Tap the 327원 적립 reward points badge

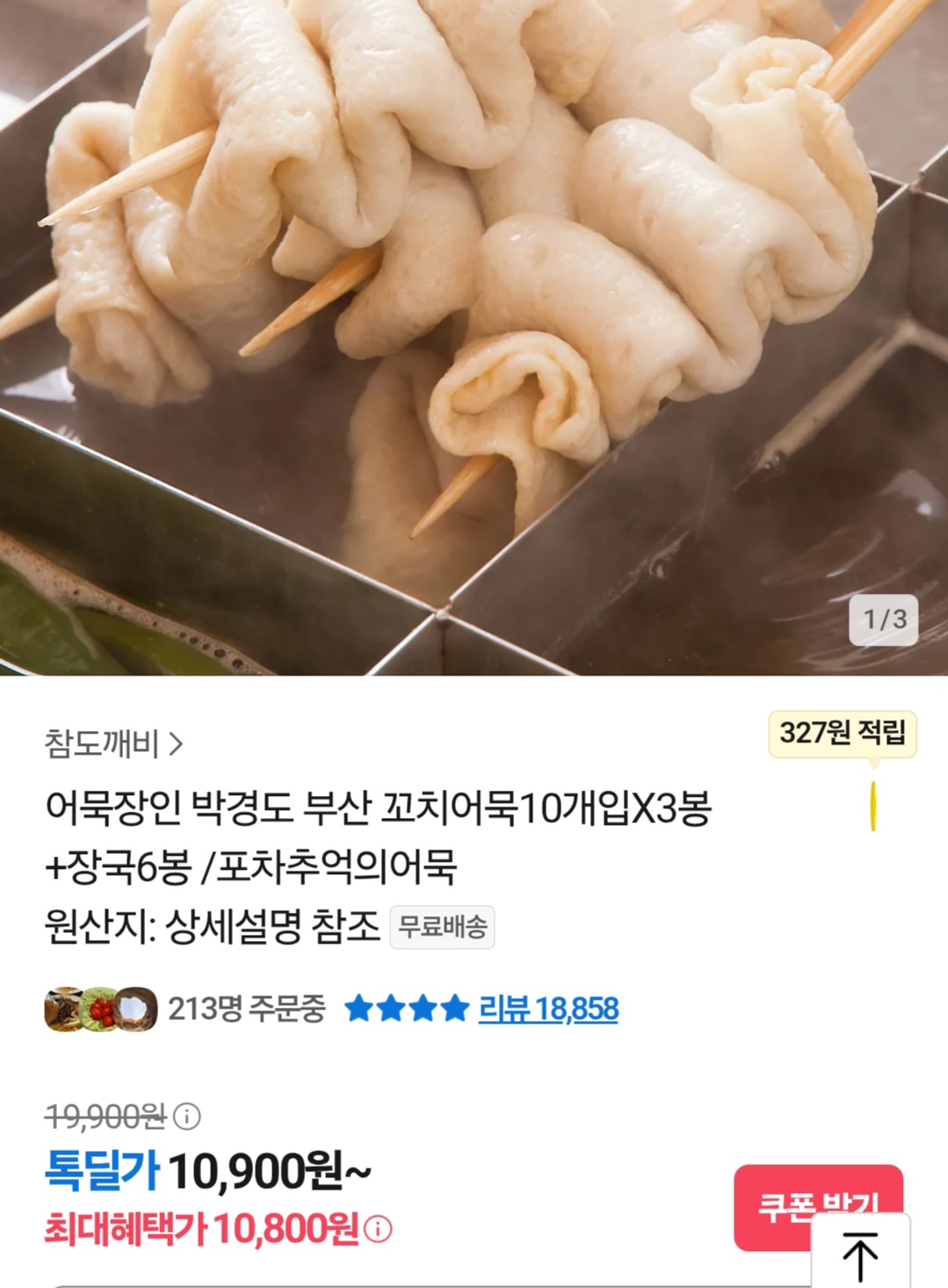pyautogui.click(x=842, y=733)
